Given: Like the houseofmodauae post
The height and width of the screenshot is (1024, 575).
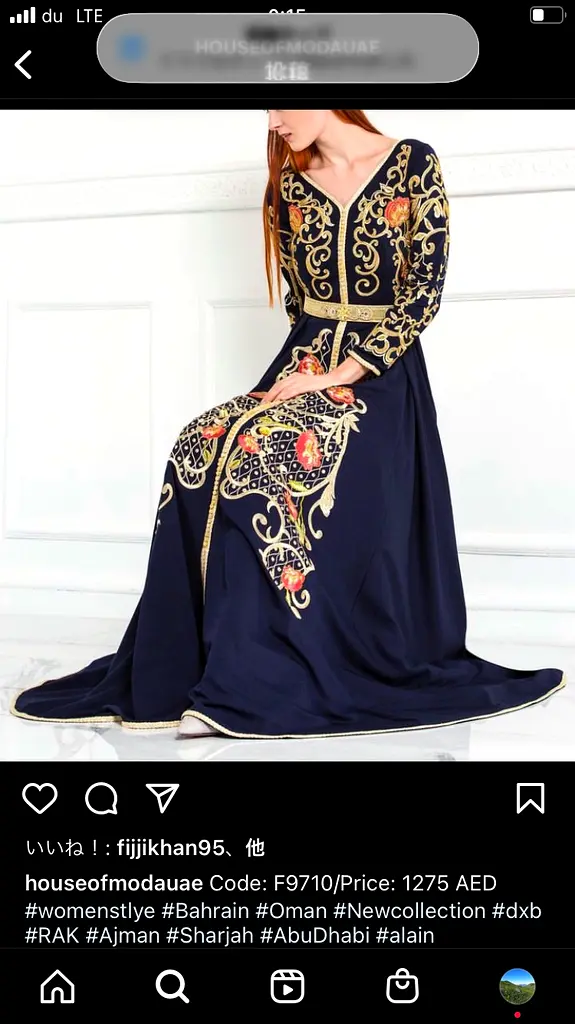Looking at the screenshot, I should (40, 798).
